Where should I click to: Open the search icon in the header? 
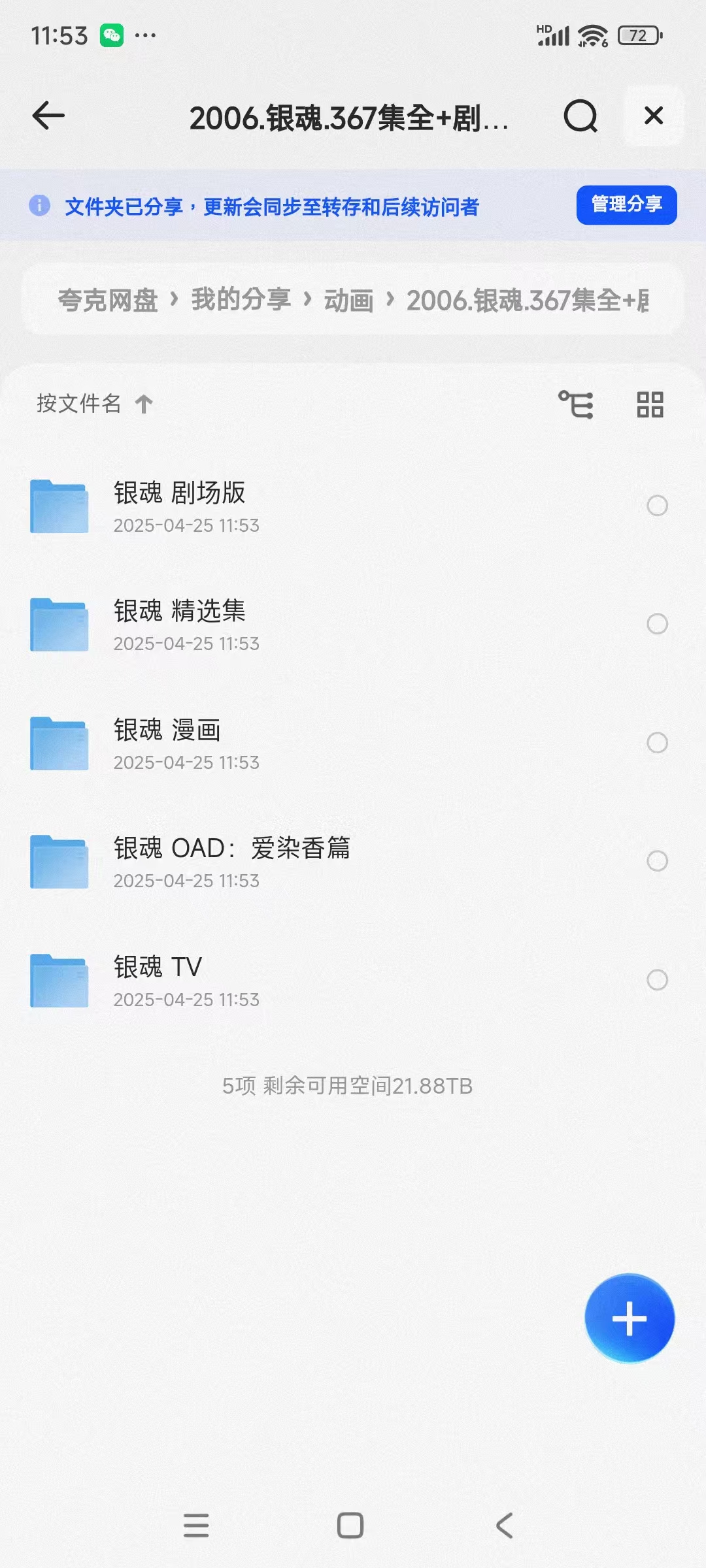(580, 116)
